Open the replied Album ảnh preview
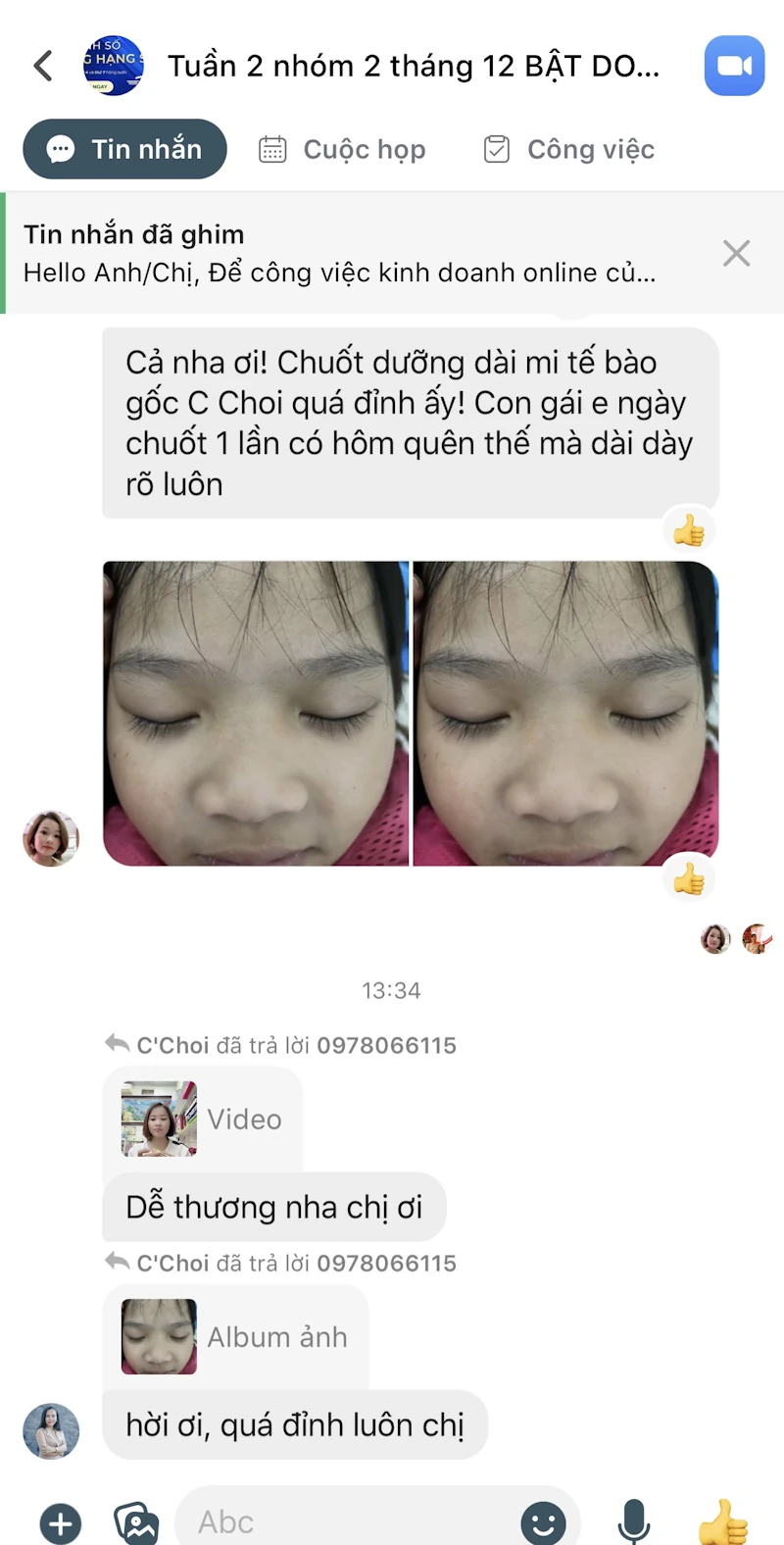Screen dimensions: 784x1545 click(x=235, y=1336)
